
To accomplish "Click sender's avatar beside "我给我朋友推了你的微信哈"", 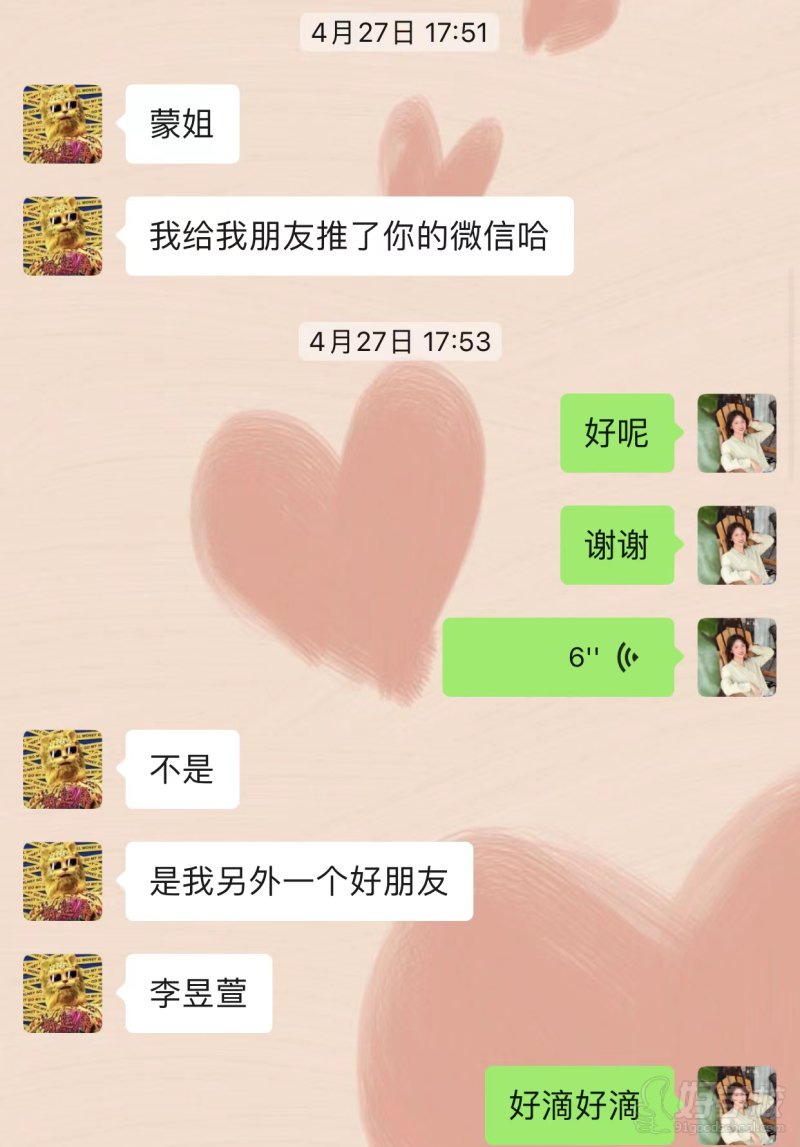I will (x=62, y=237).
